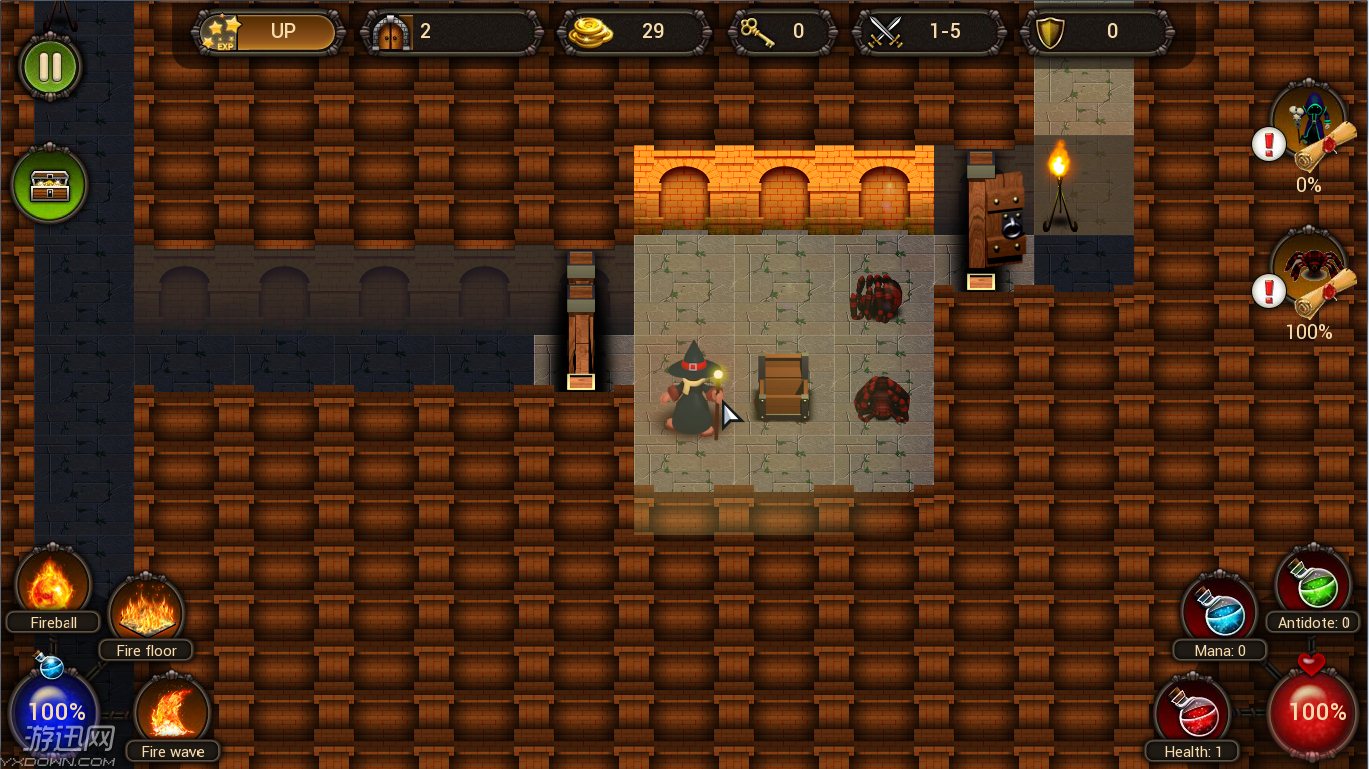Open the treasure chest beside the witch
Viewport: 1369px width, 769px height.
point(782,388)
